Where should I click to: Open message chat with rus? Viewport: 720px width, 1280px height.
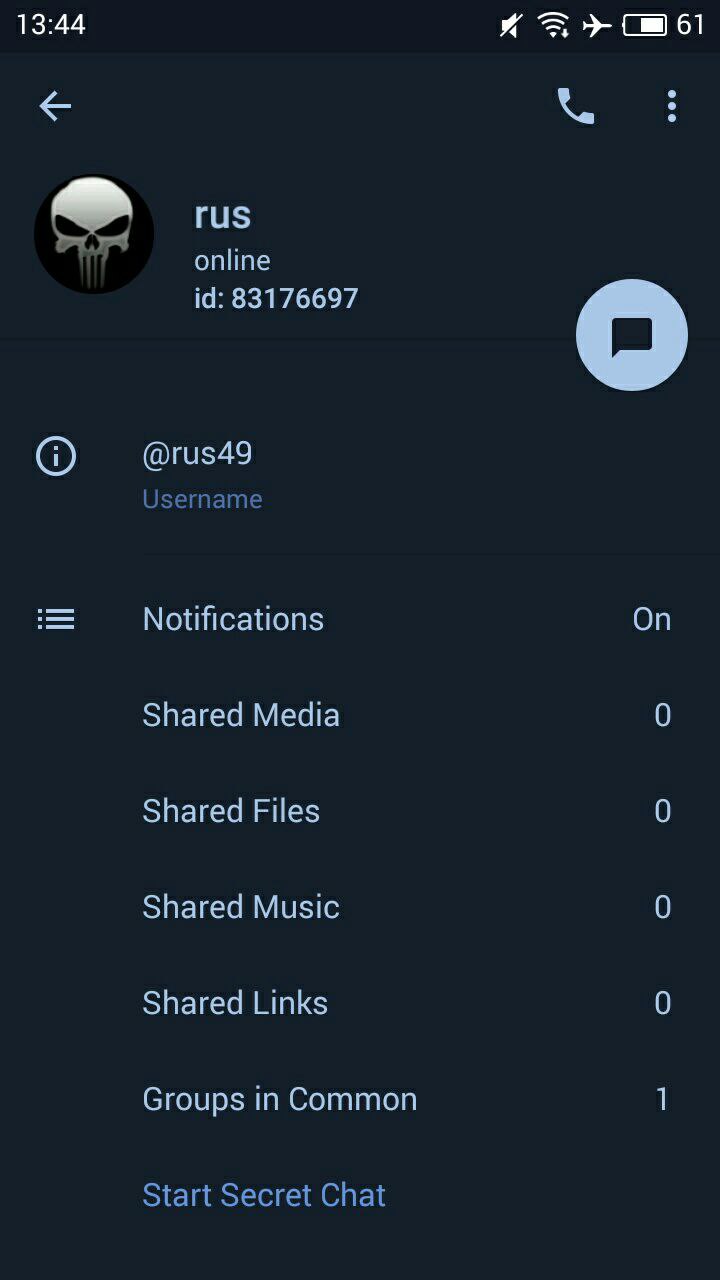point(631,335)
